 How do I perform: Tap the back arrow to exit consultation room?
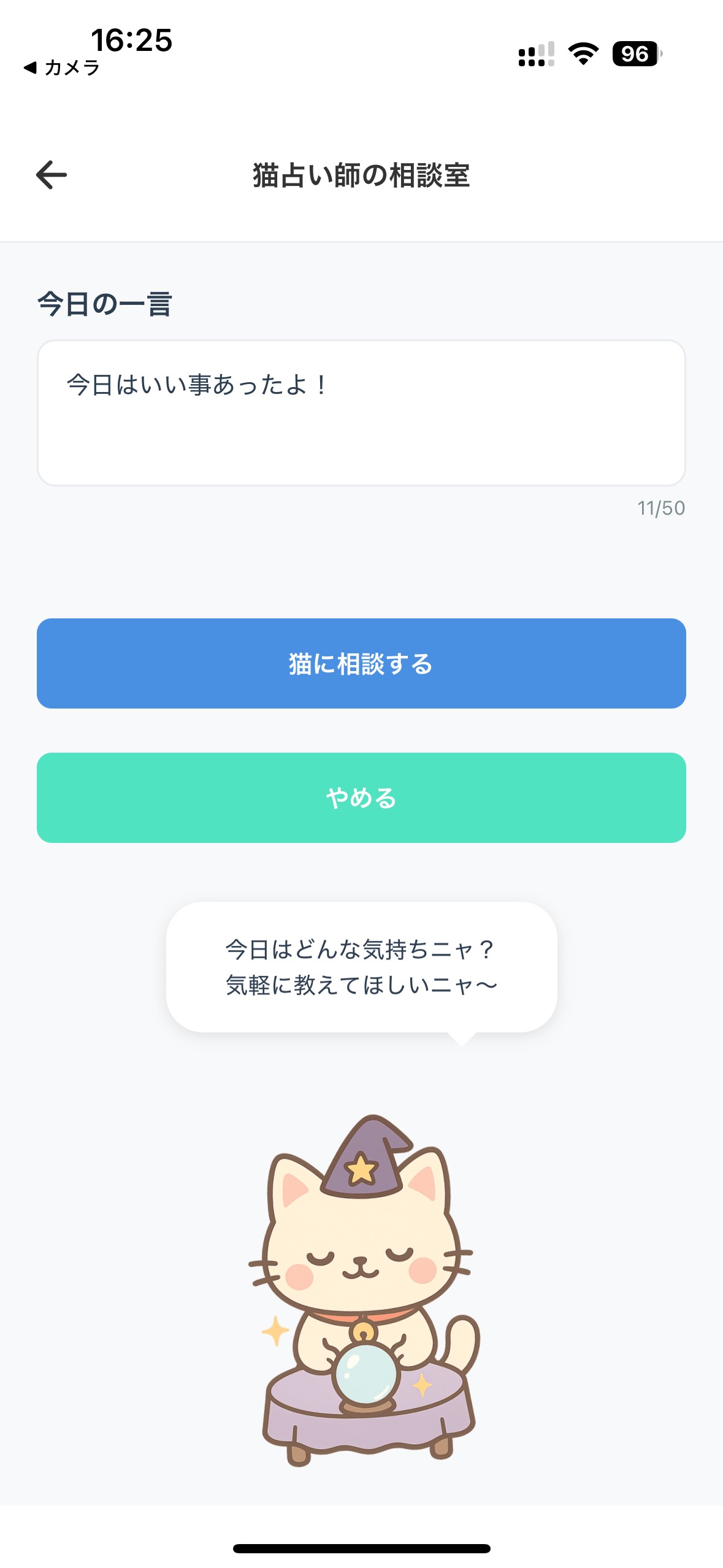[x=52, y=175]
